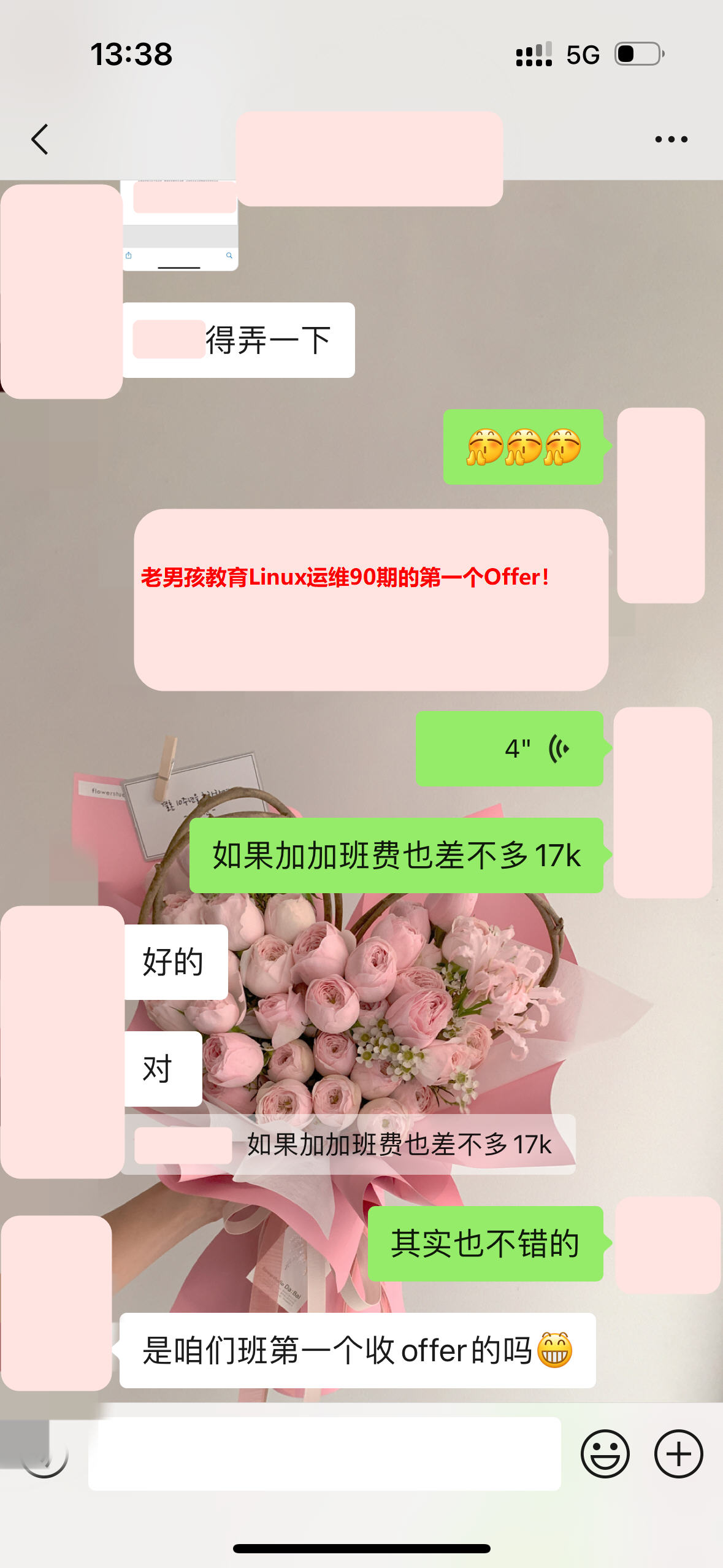Open the plus attachment menu
This screenshot has width=723, height=1568.
click(x=678, y=1454)
